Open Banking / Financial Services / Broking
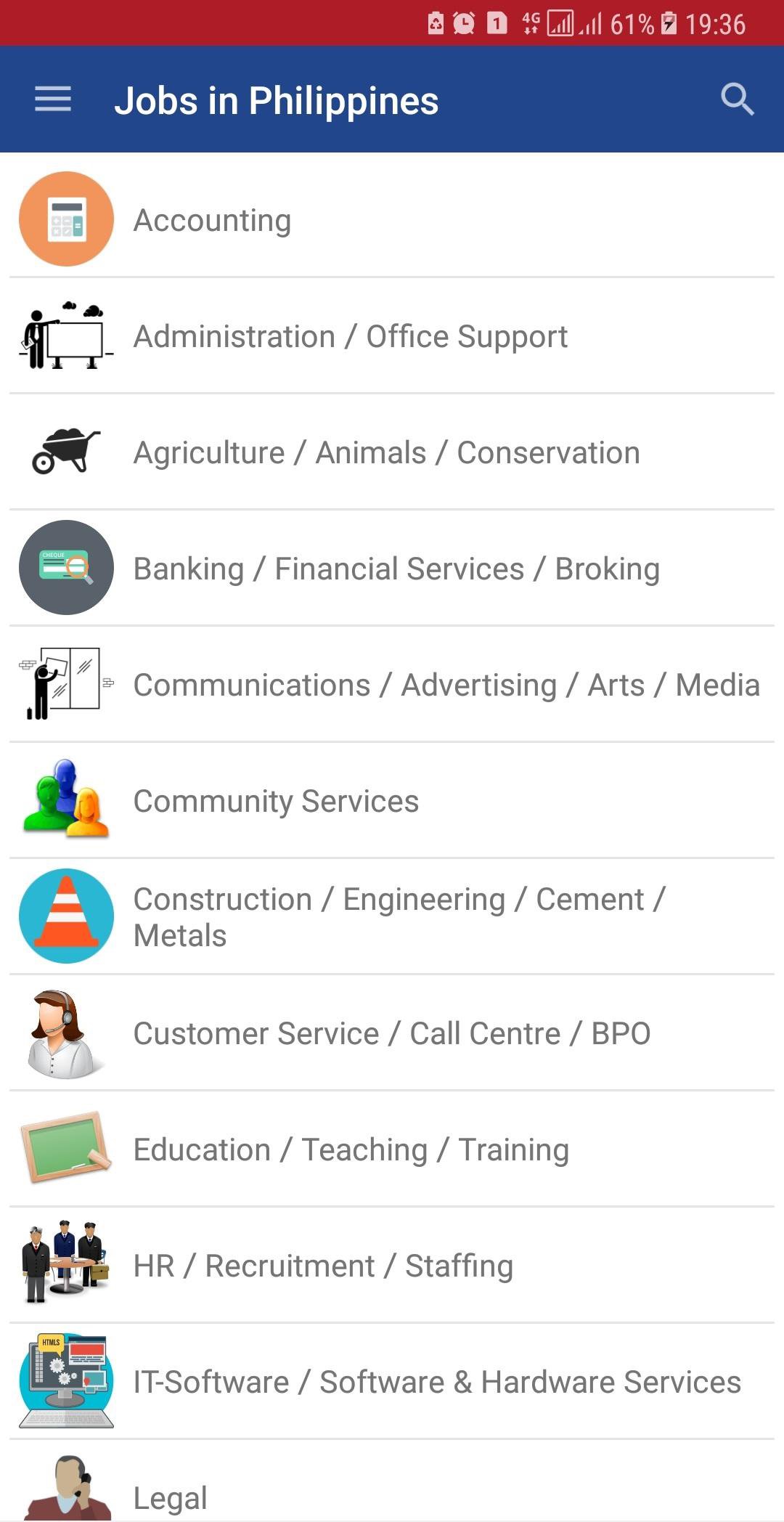784x1522 pixels. (396, 569)
